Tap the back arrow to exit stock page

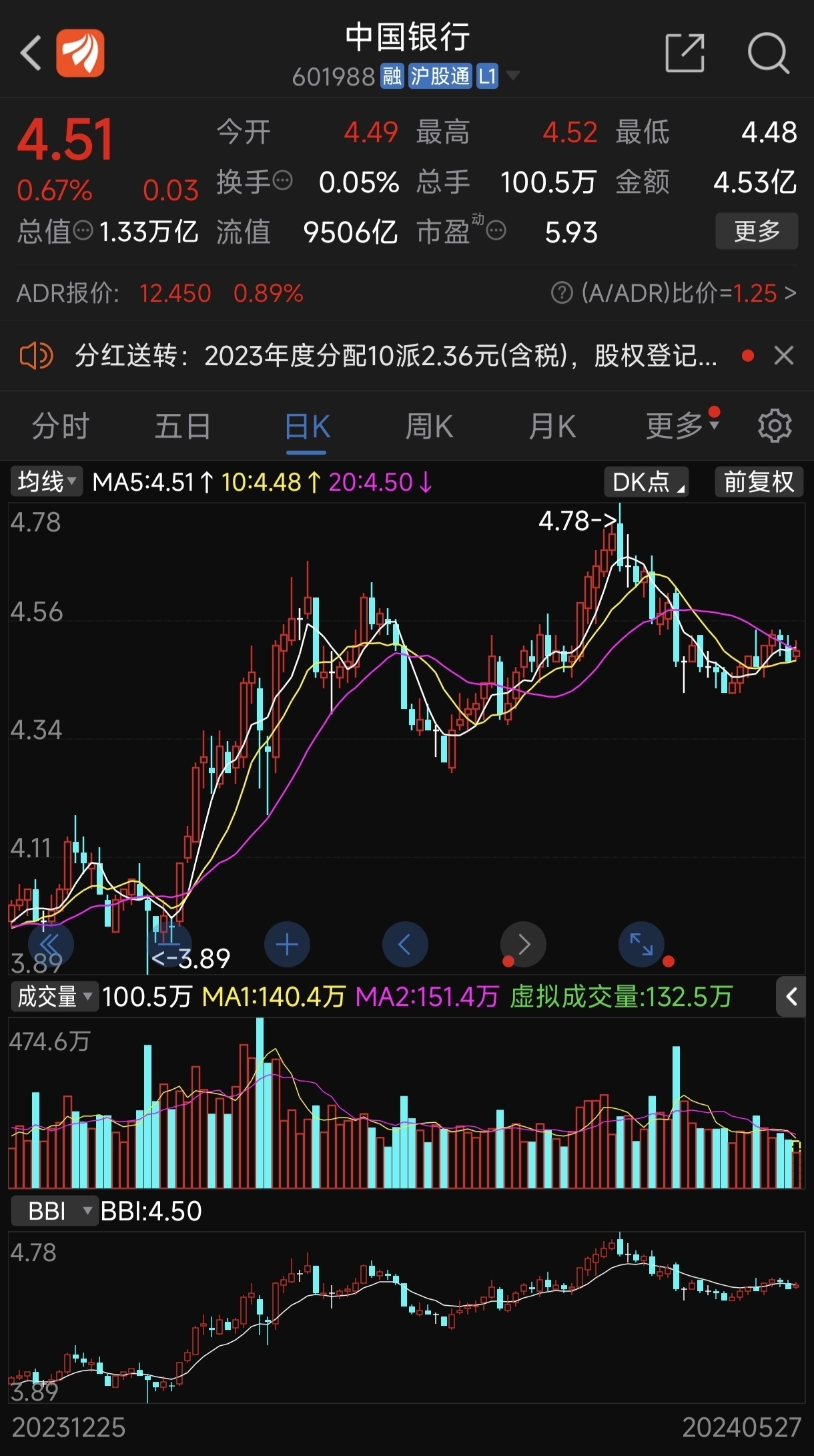(29, 52)
